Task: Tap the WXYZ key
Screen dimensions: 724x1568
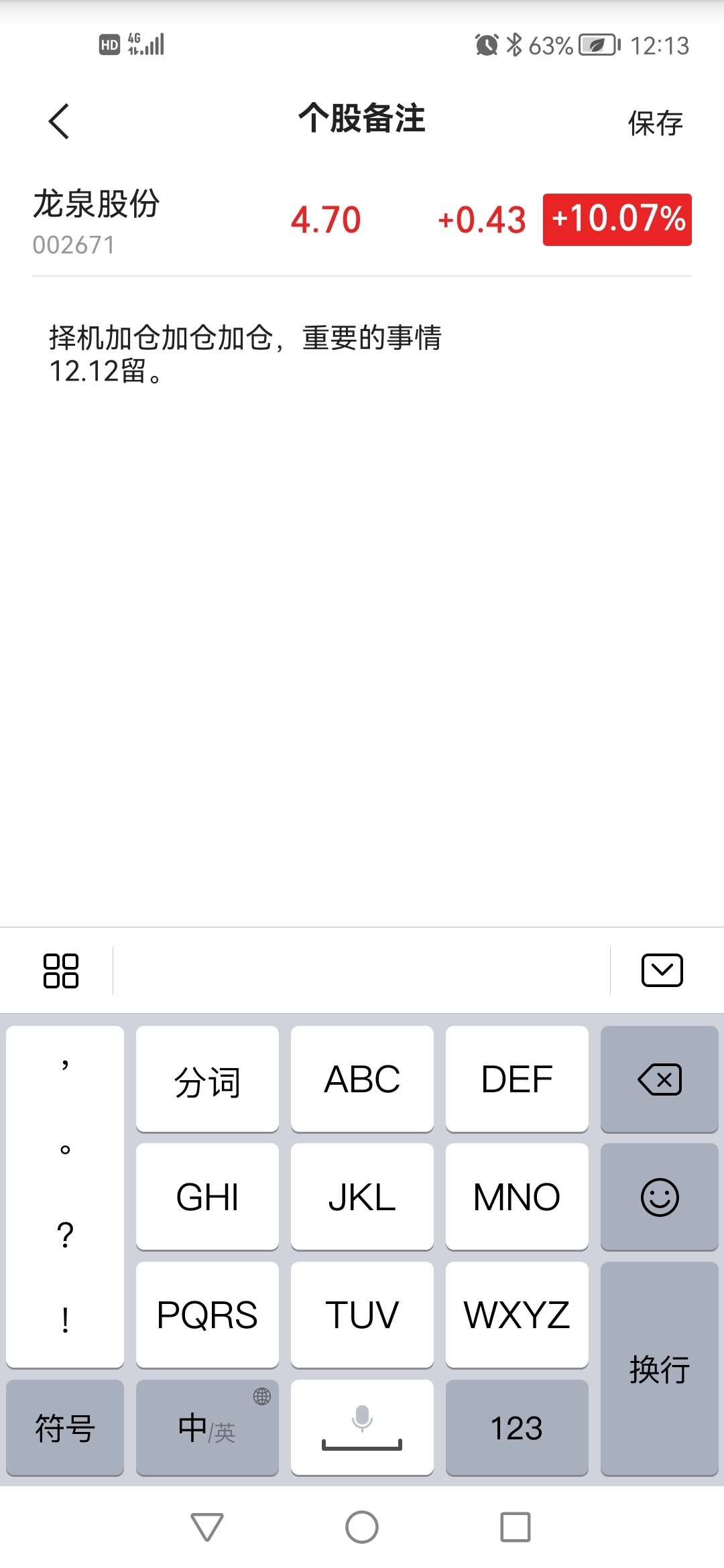Action: (x=517, y=1315)
